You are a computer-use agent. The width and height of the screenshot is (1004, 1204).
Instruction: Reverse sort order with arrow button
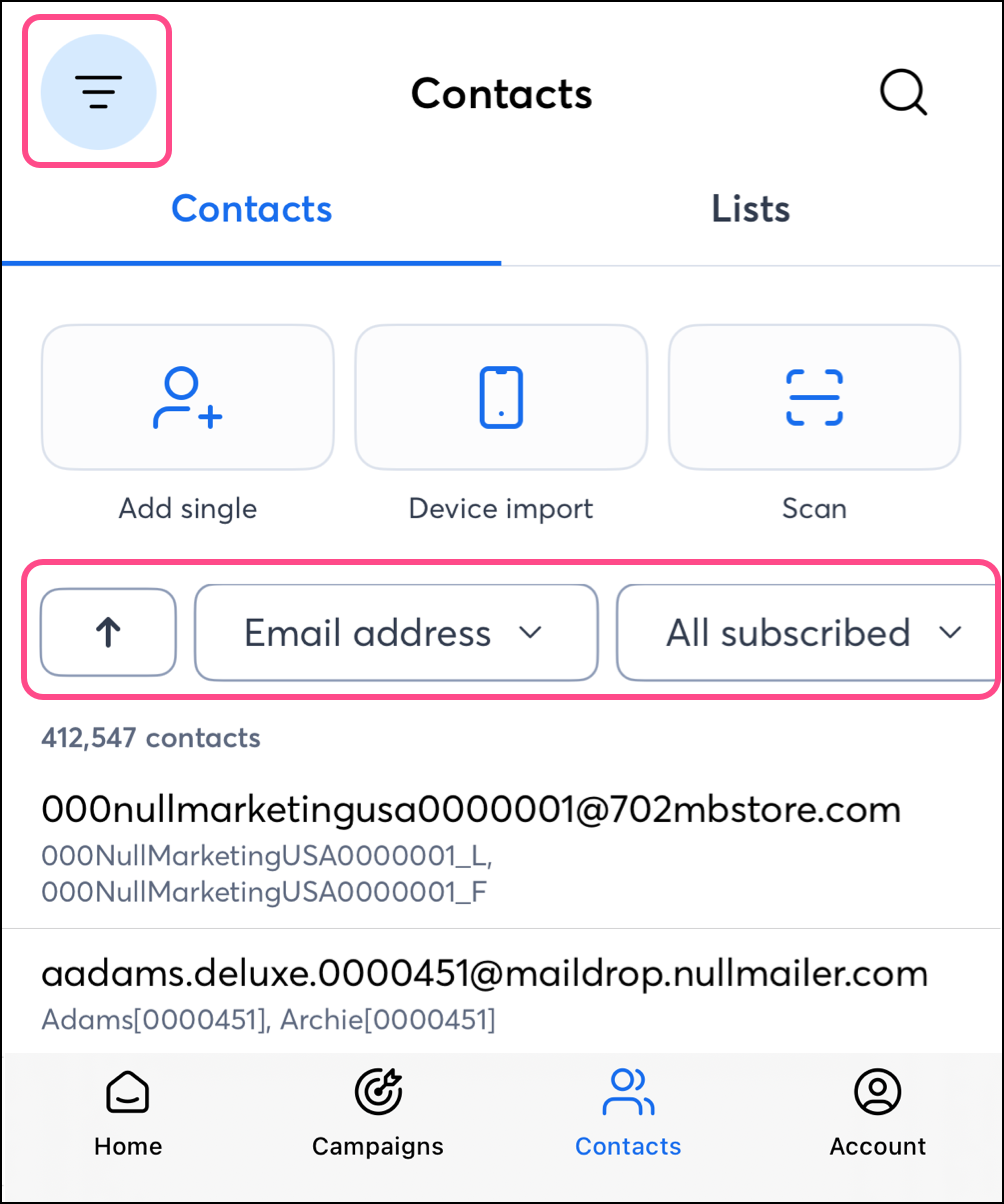tap(108, 633)
